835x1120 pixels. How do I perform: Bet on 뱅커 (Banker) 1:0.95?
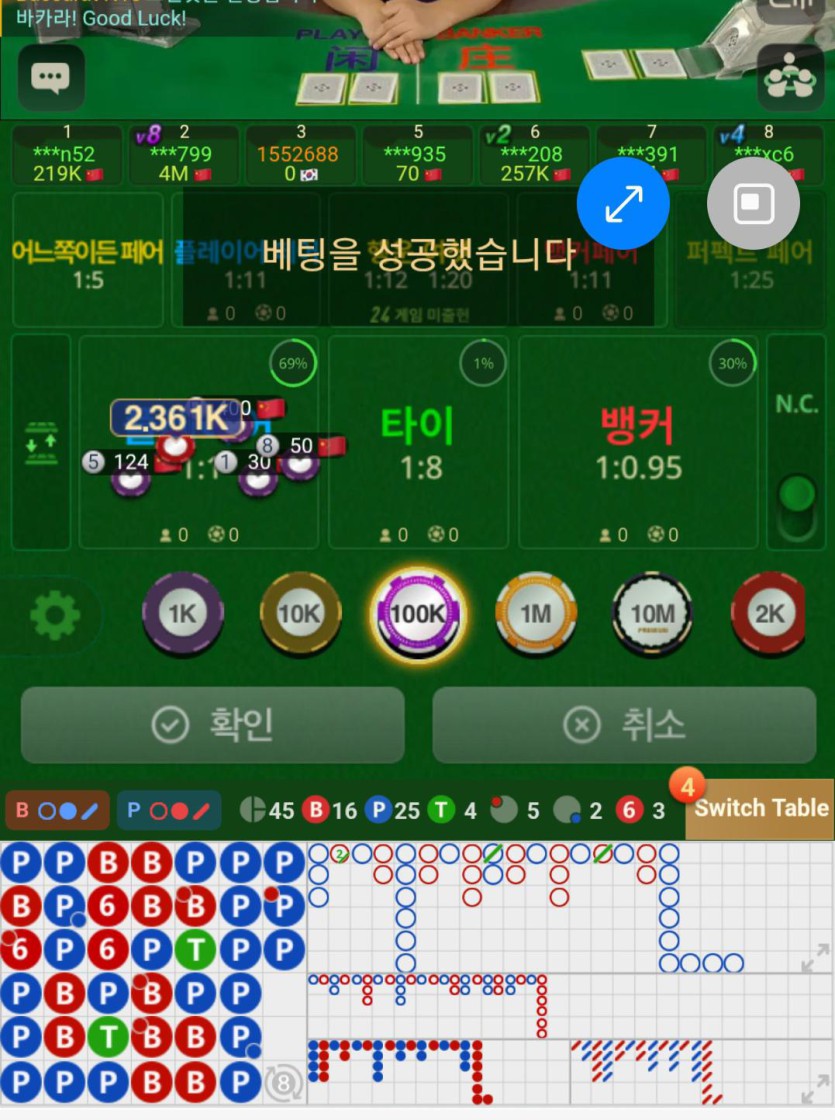[x=639, y=443]
